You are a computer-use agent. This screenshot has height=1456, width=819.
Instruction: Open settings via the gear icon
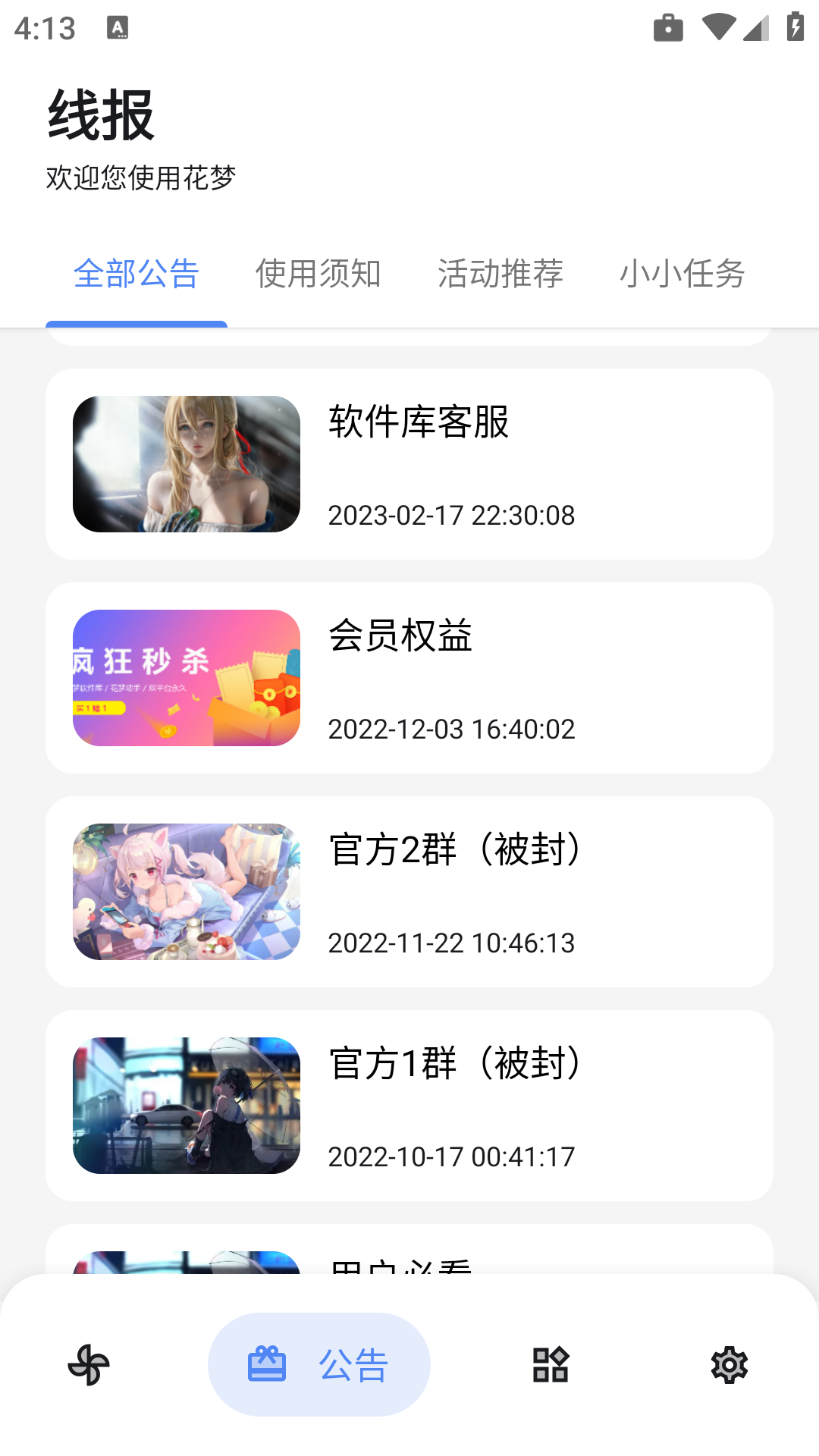pos(729,1363)
